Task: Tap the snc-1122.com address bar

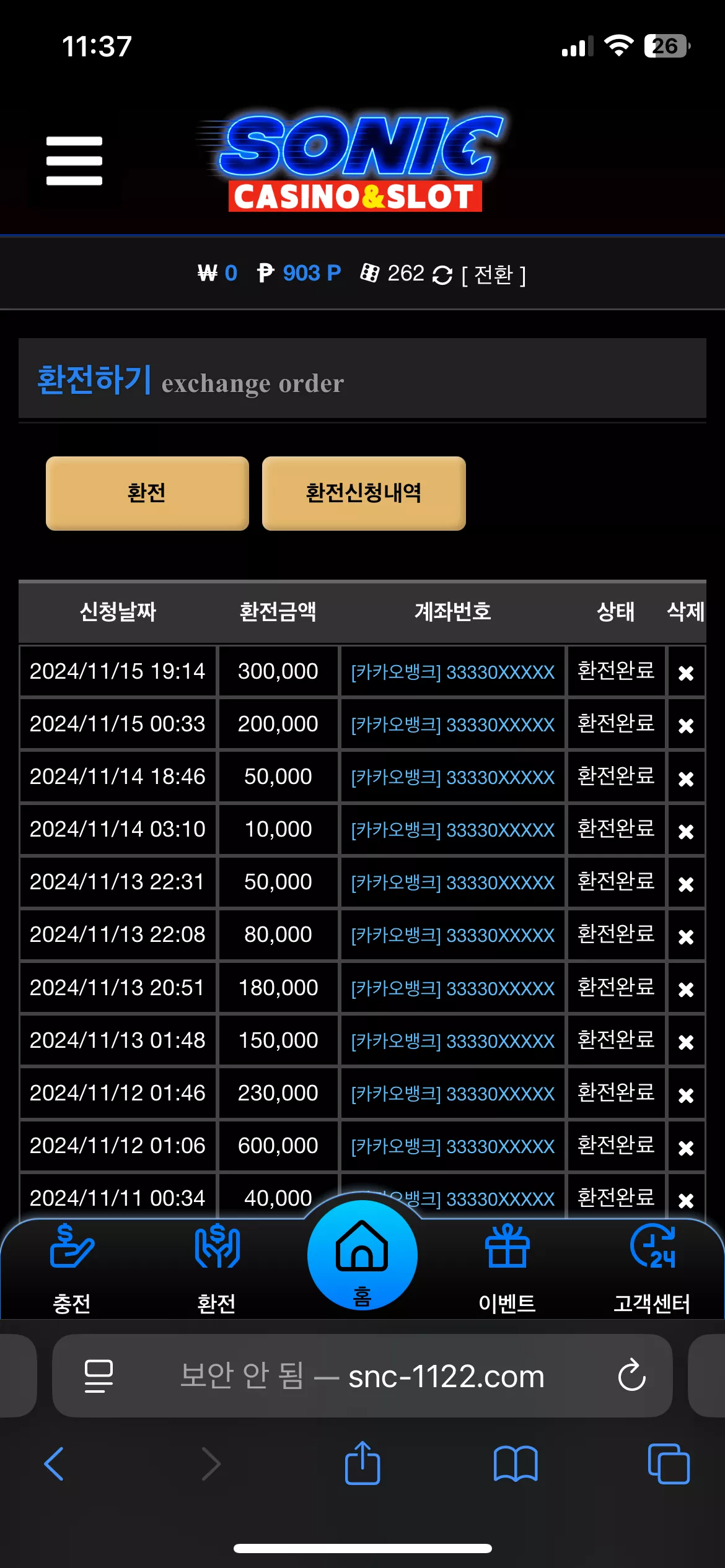Action: [x=362, y=1376]
